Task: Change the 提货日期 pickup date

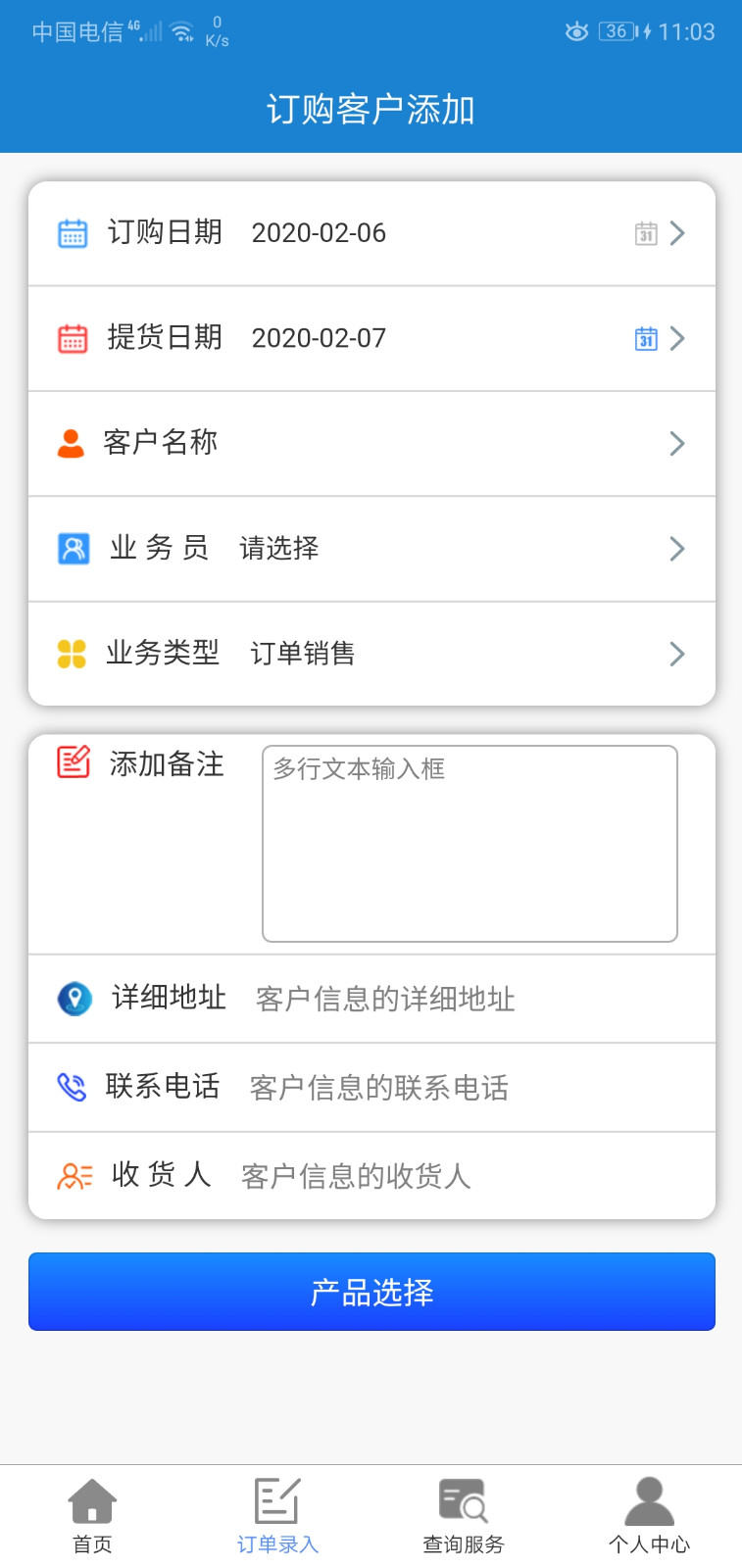Action: 371,338
